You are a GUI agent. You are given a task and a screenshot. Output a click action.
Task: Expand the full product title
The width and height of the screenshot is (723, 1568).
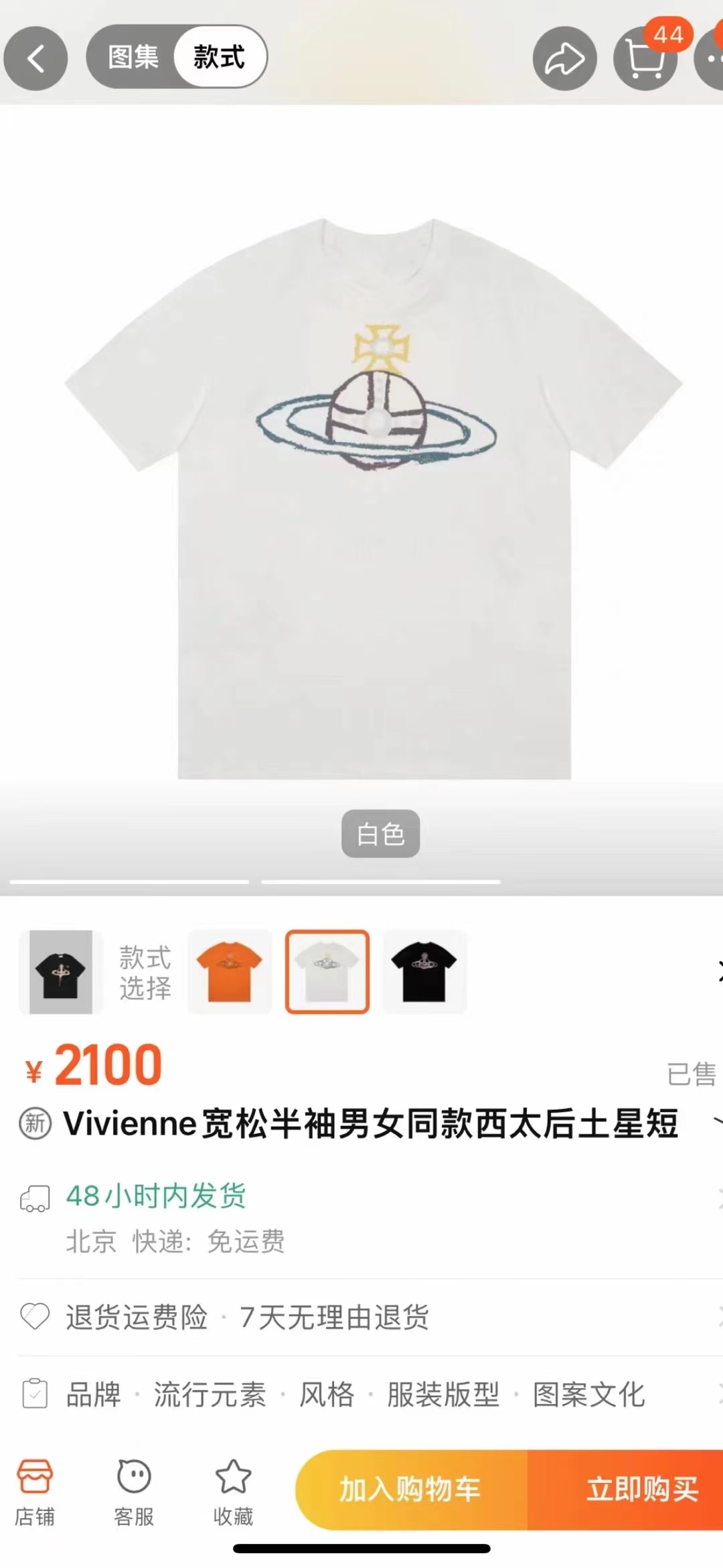click(716, 1123)
